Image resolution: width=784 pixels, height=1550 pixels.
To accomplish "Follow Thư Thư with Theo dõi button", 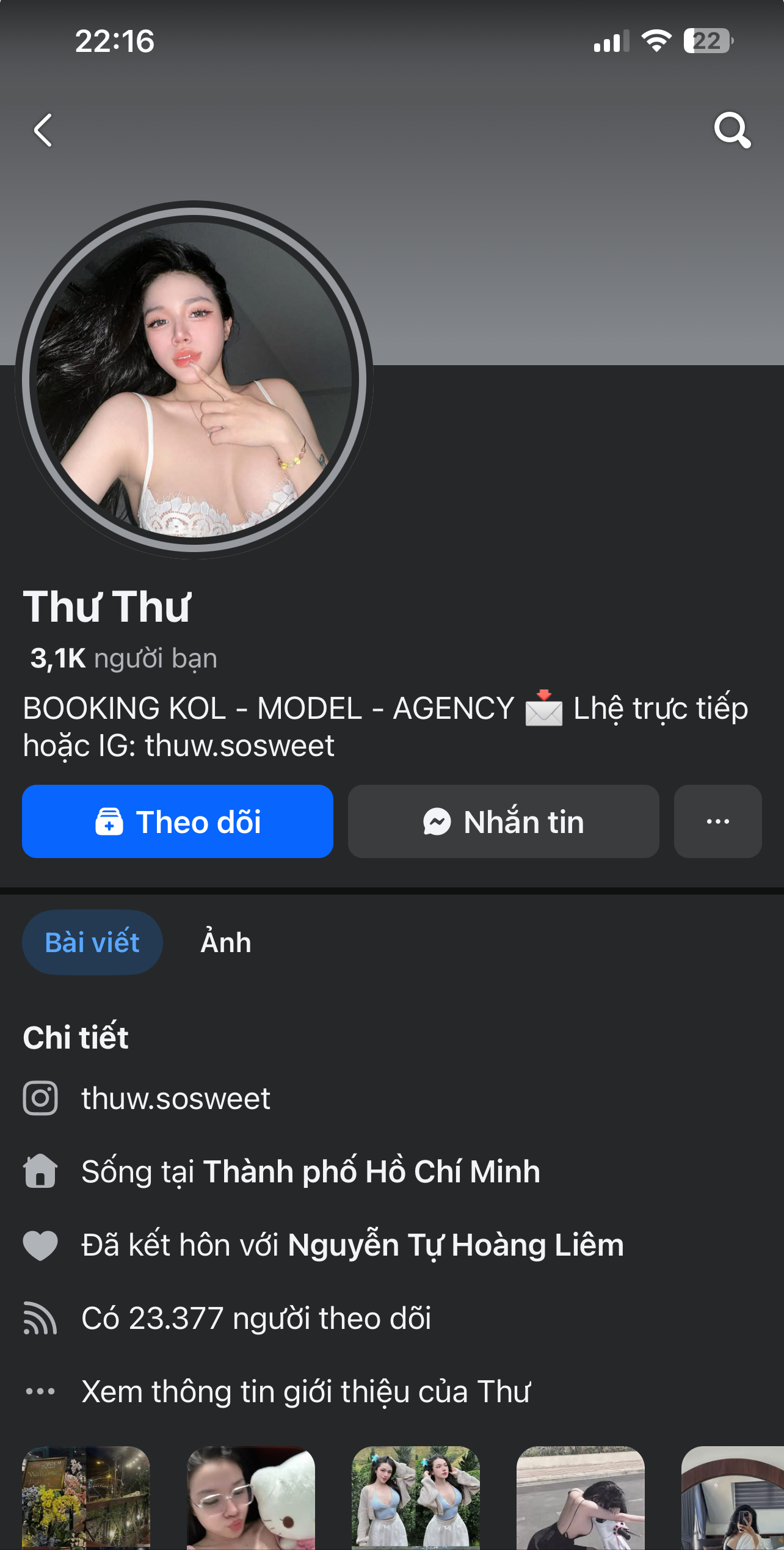I will pos(178,821).
